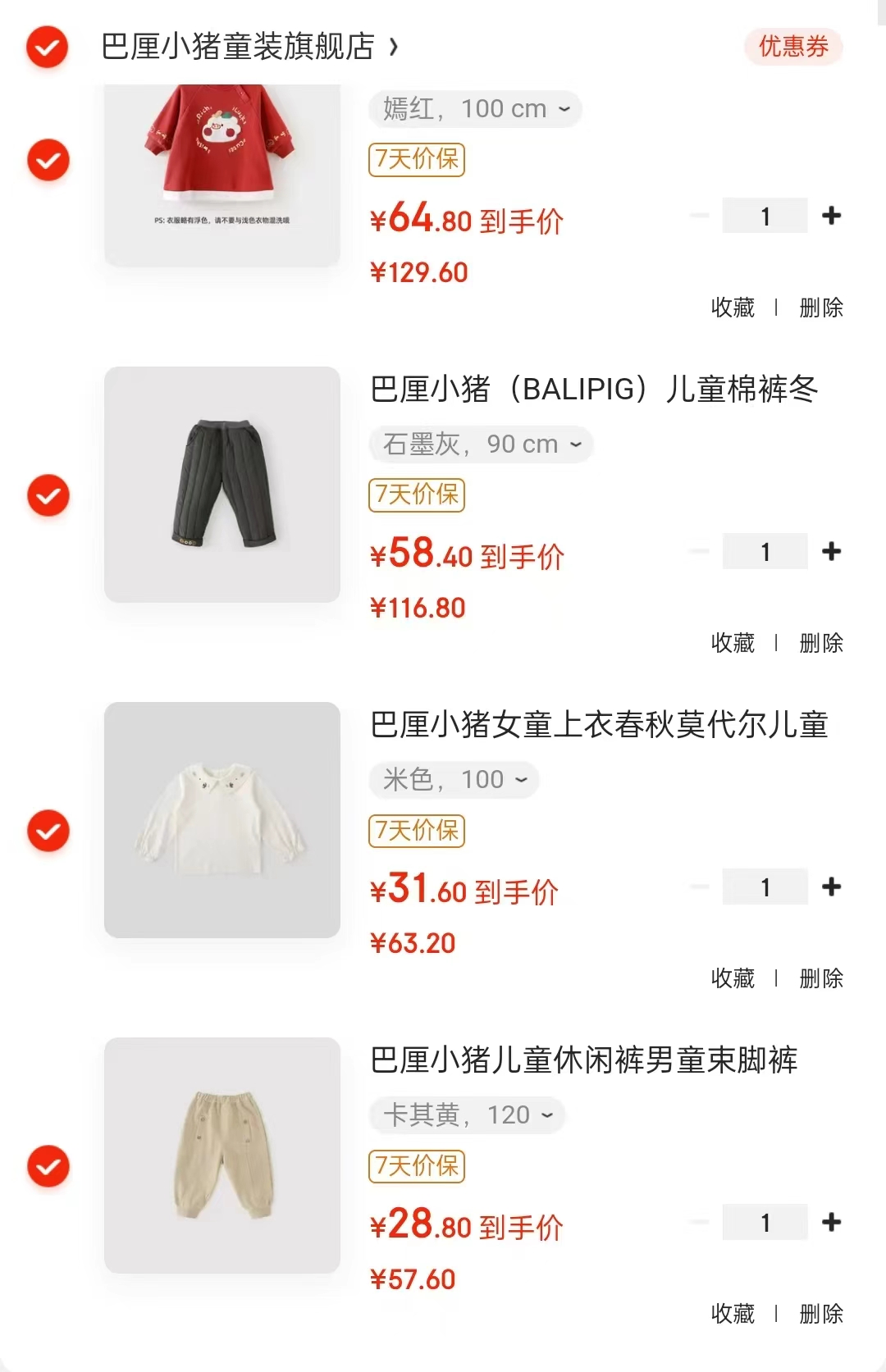Uncheck the 儿童棉裤 graphite pants item
This screenshot has width=886, height=1372.
[47, 496]
